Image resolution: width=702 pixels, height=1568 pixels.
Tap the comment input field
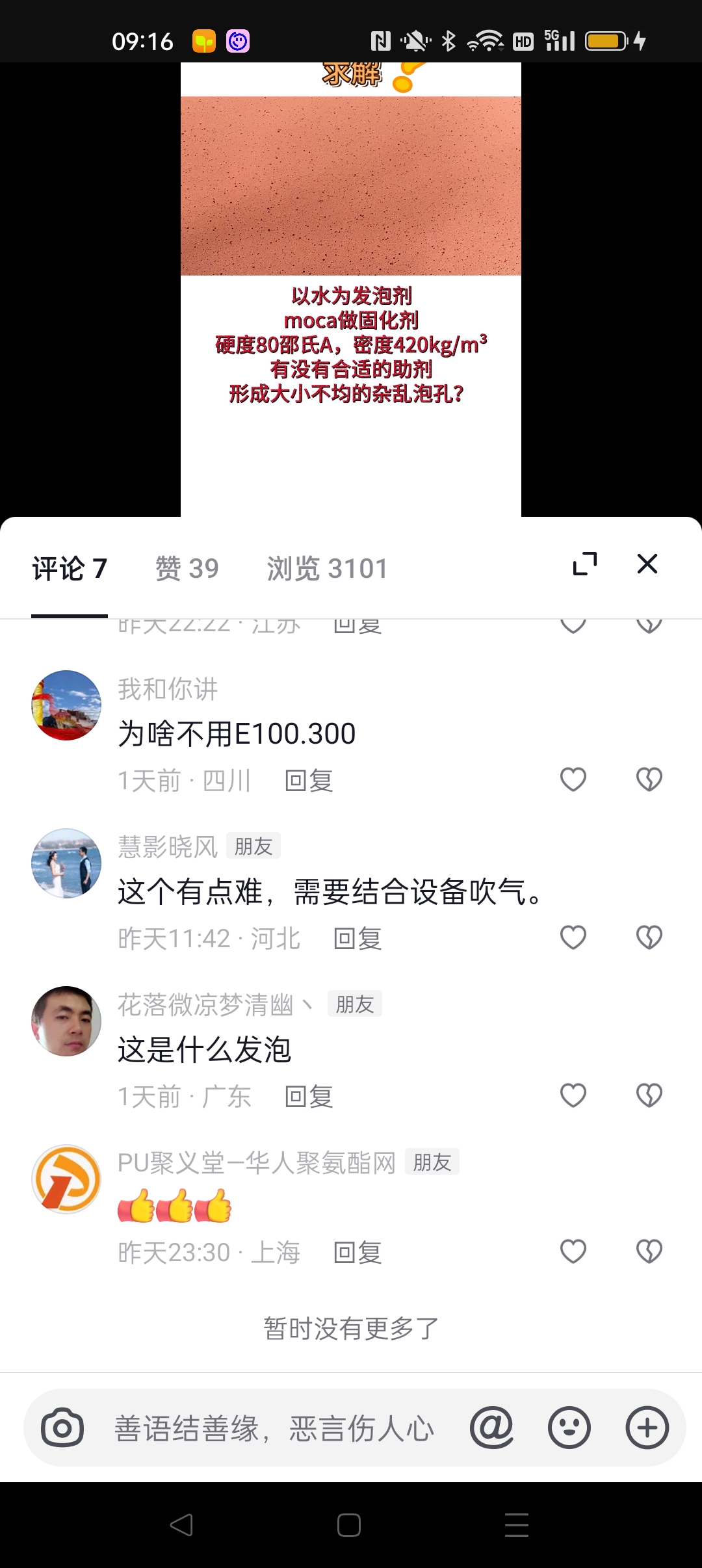(273, 1428)
